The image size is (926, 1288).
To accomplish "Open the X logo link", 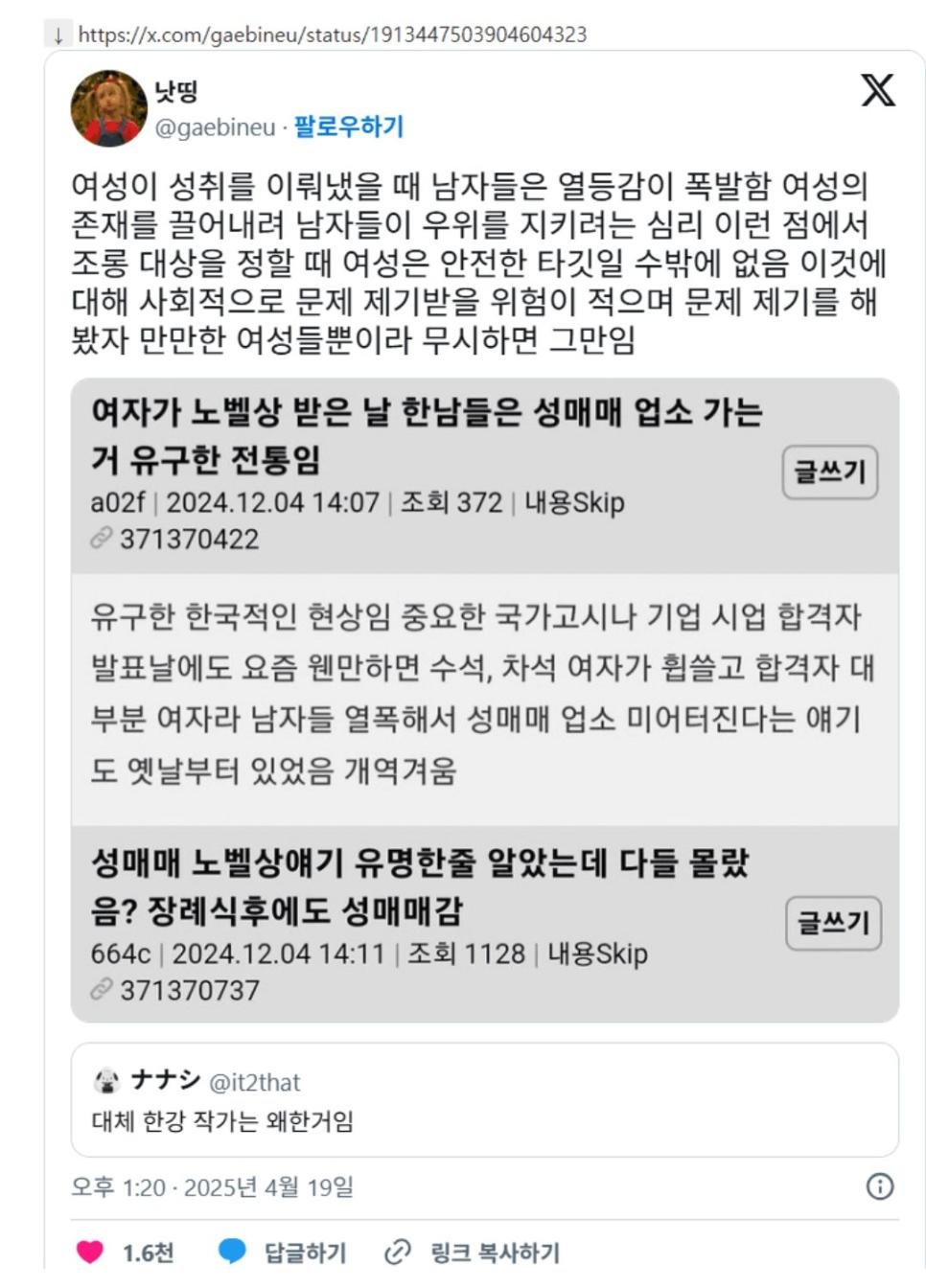I will click(878, 90).
